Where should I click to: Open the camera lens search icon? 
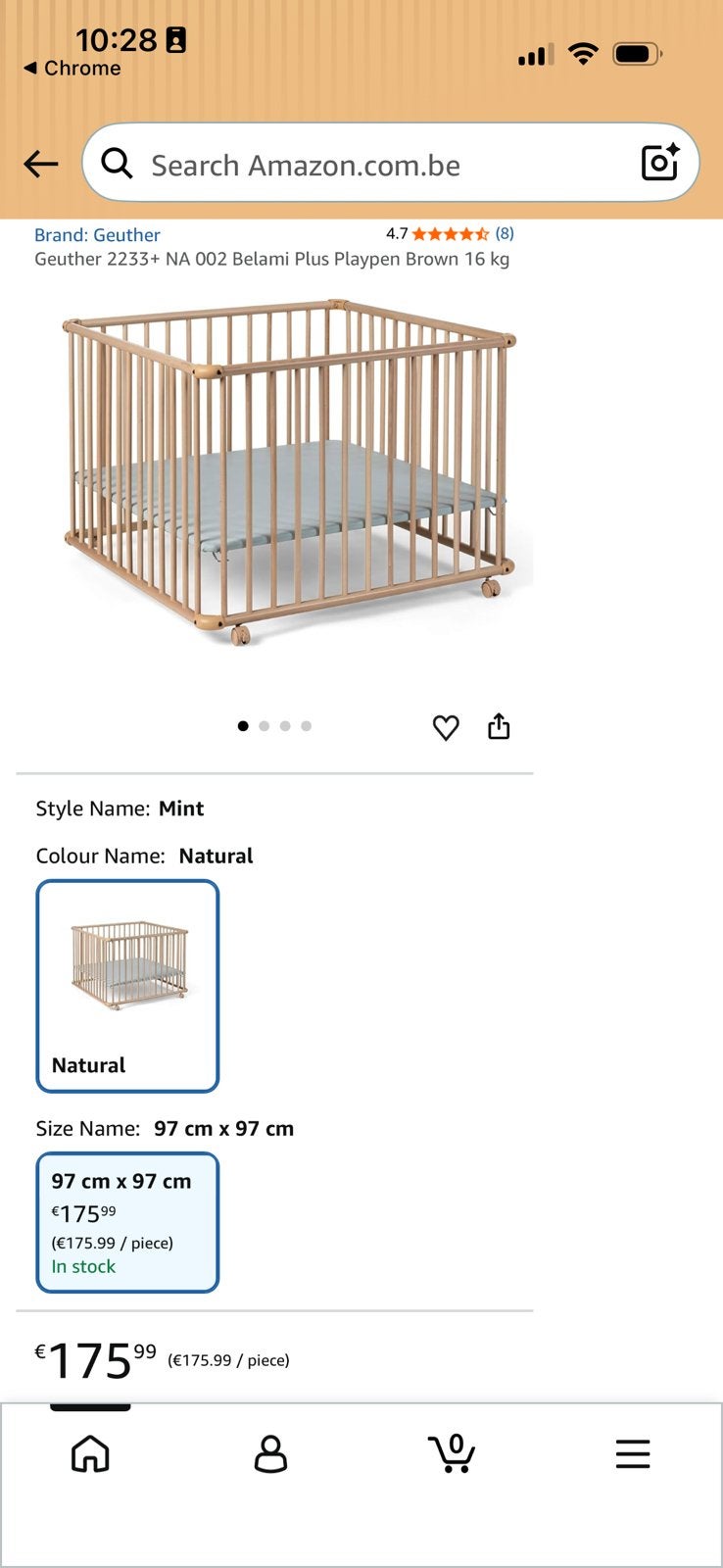(660, 163)
